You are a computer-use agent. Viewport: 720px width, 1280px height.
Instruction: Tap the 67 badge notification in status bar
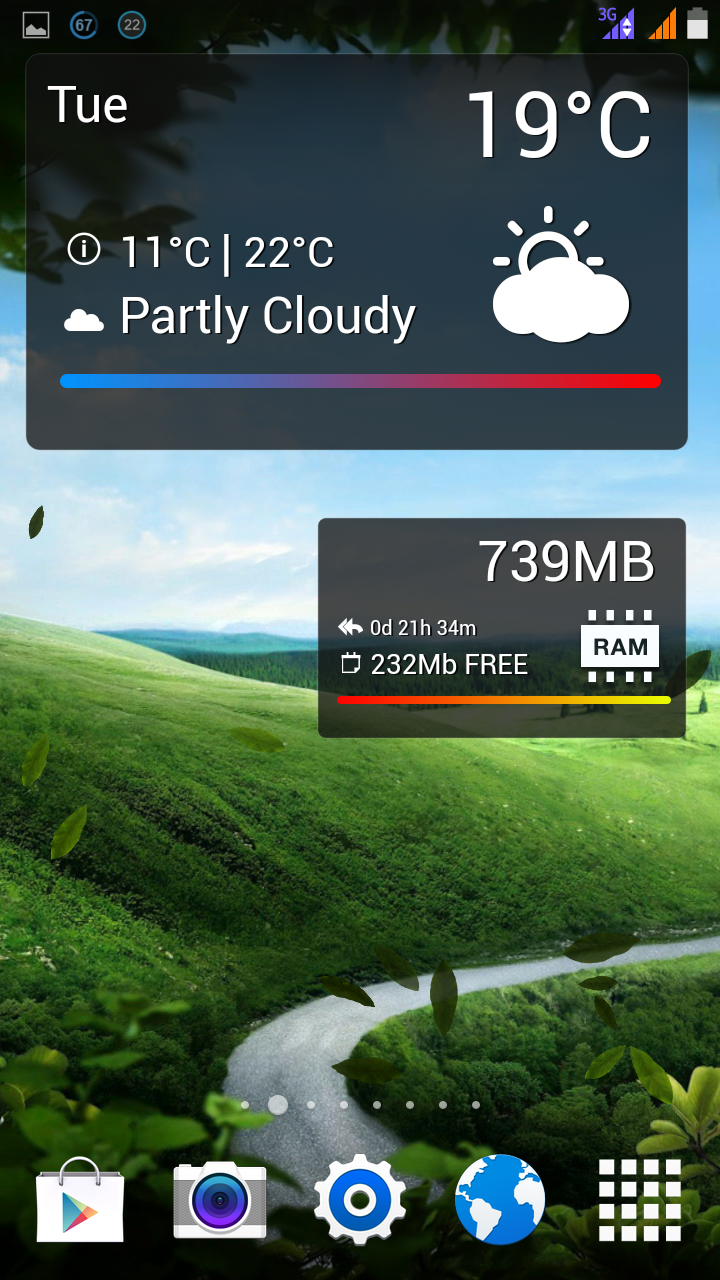point(82,26)
